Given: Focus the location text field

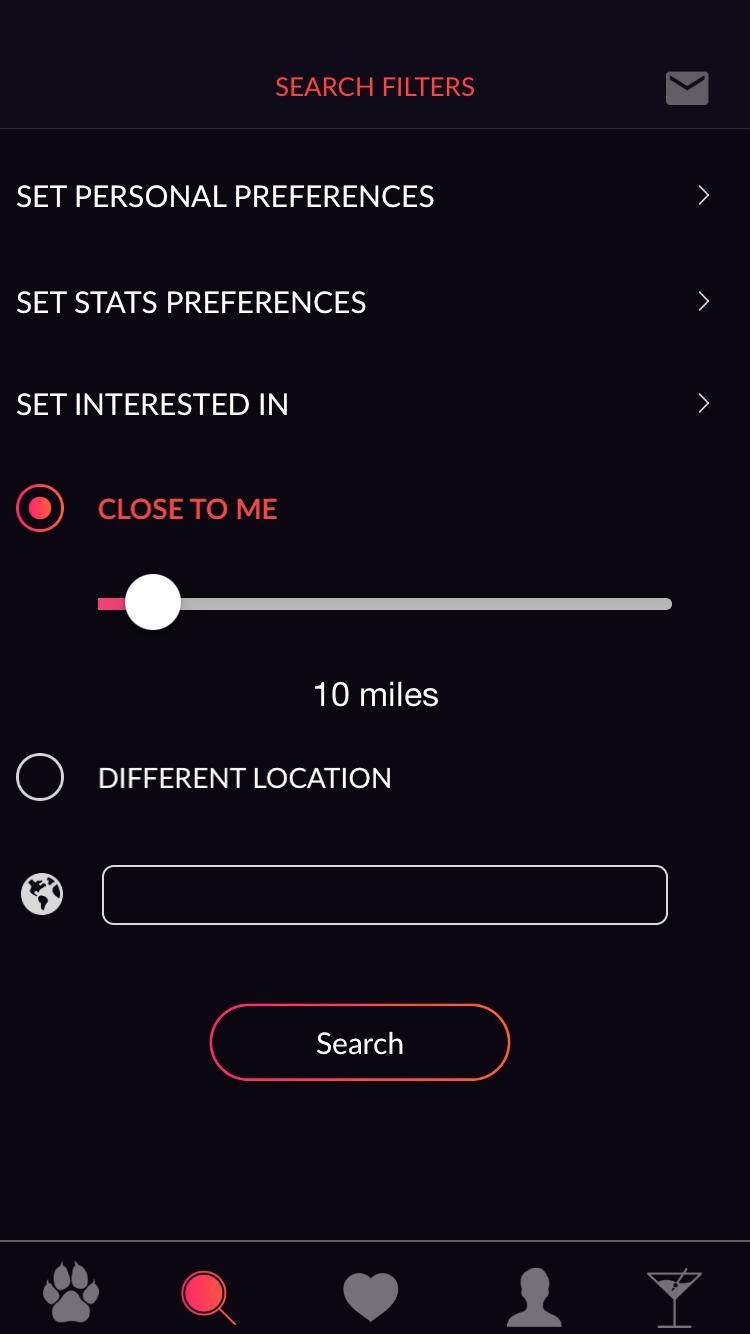Looking at the screenshot, I should click(x=384, y=895).
